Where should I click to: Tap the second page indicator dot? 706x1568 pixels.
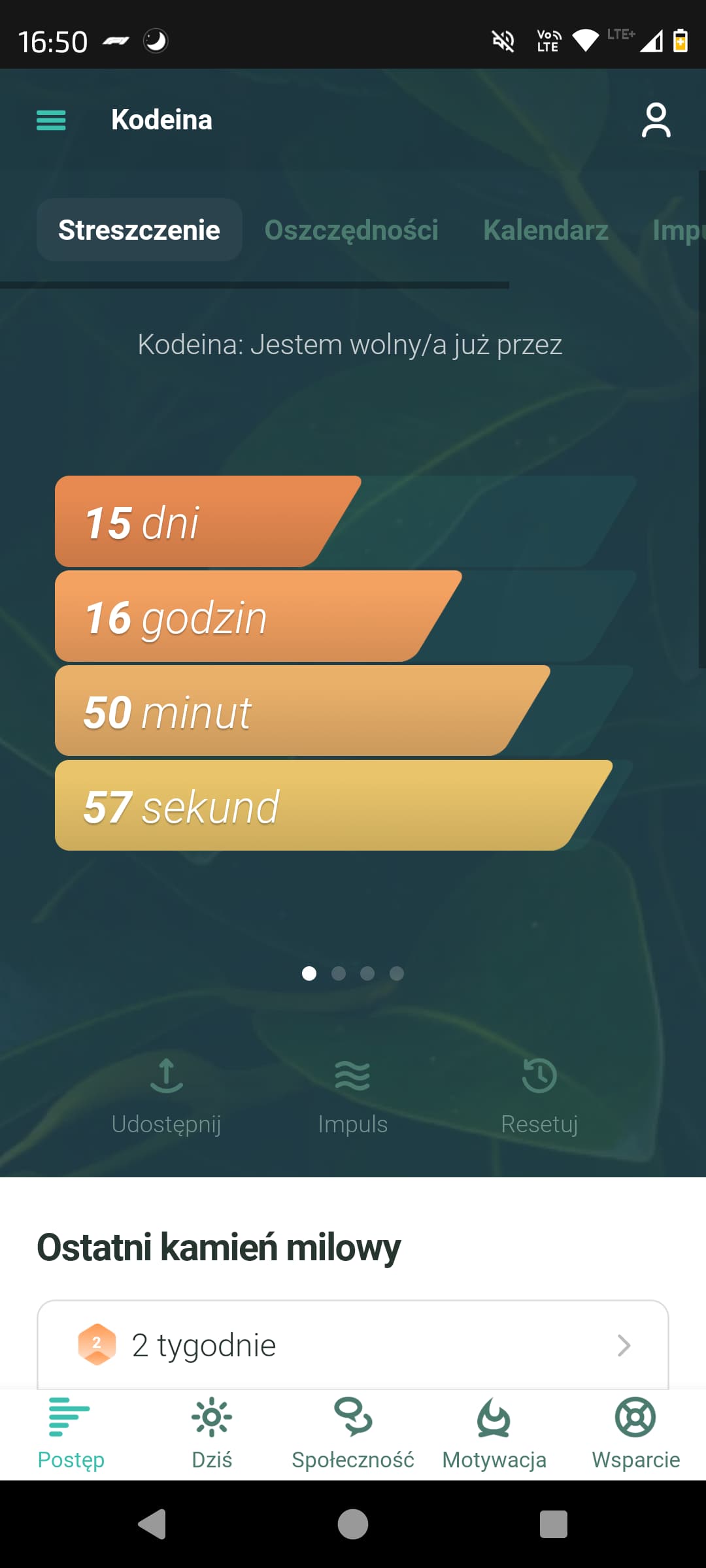point(339,973)
